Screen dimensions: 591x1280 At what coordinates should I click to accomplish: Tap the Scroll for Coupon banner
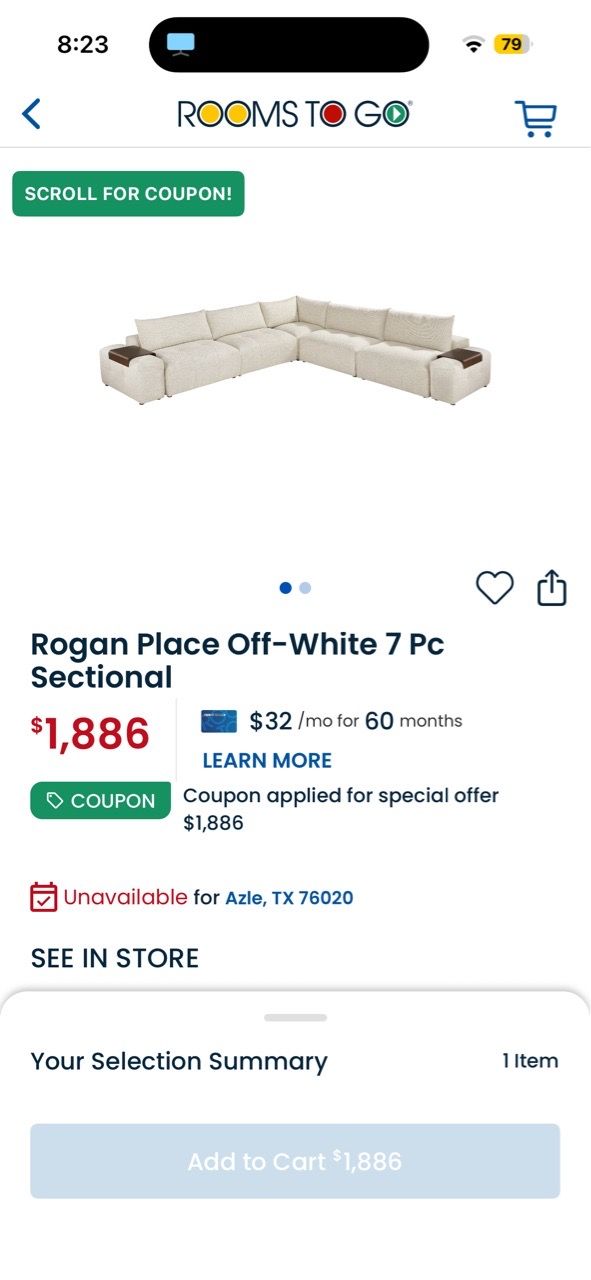[x=128, y=194]
